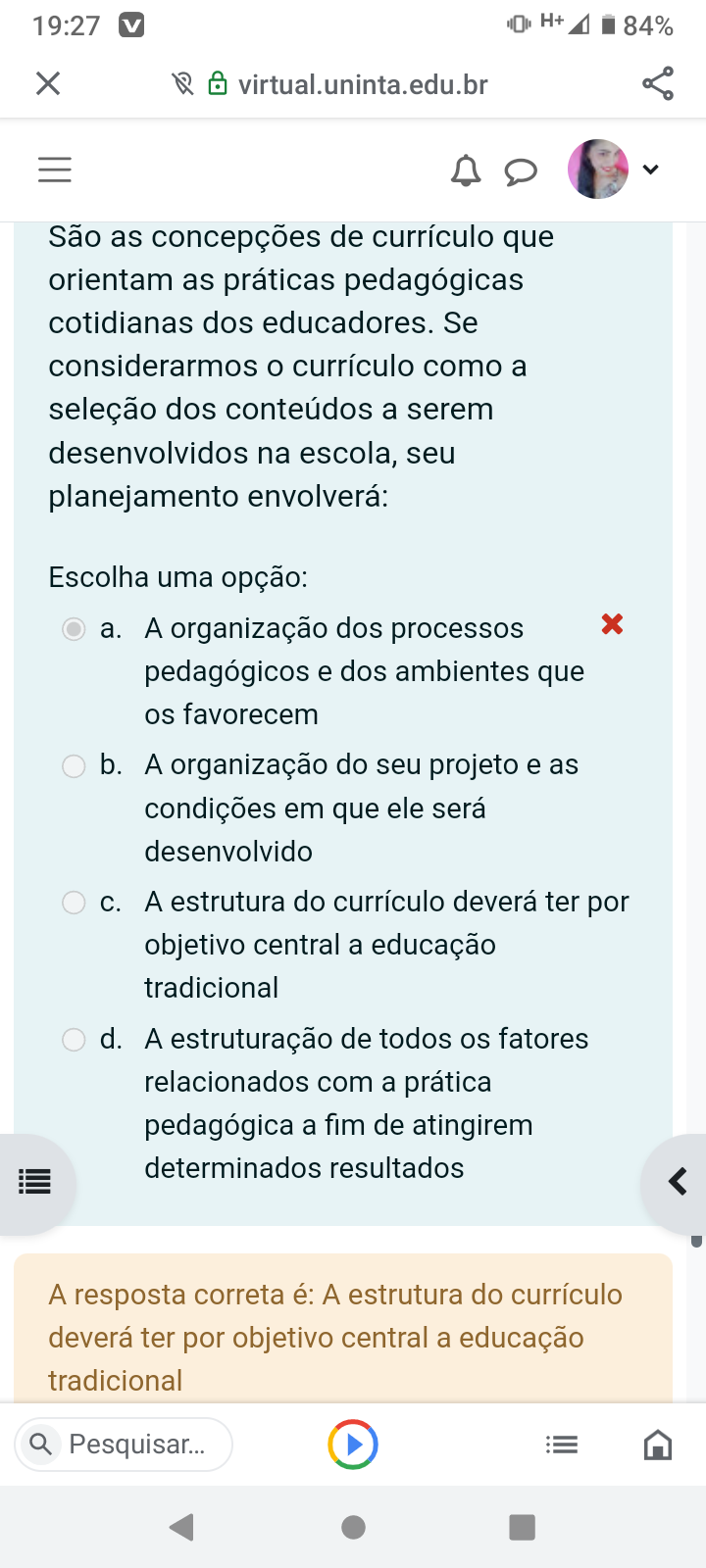Expand the right side block panel

(x=678, y=1182)
